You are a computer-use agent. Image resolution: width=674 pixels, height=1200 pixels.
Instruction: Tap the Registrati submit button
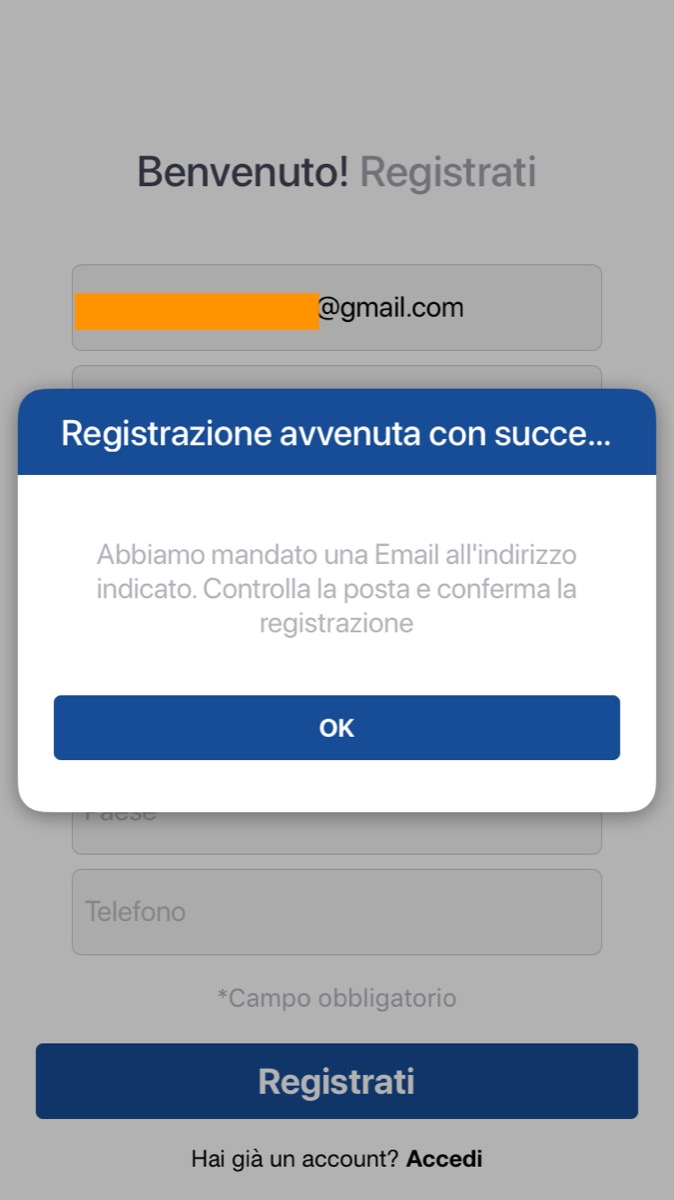click(x=336, y=1081)
